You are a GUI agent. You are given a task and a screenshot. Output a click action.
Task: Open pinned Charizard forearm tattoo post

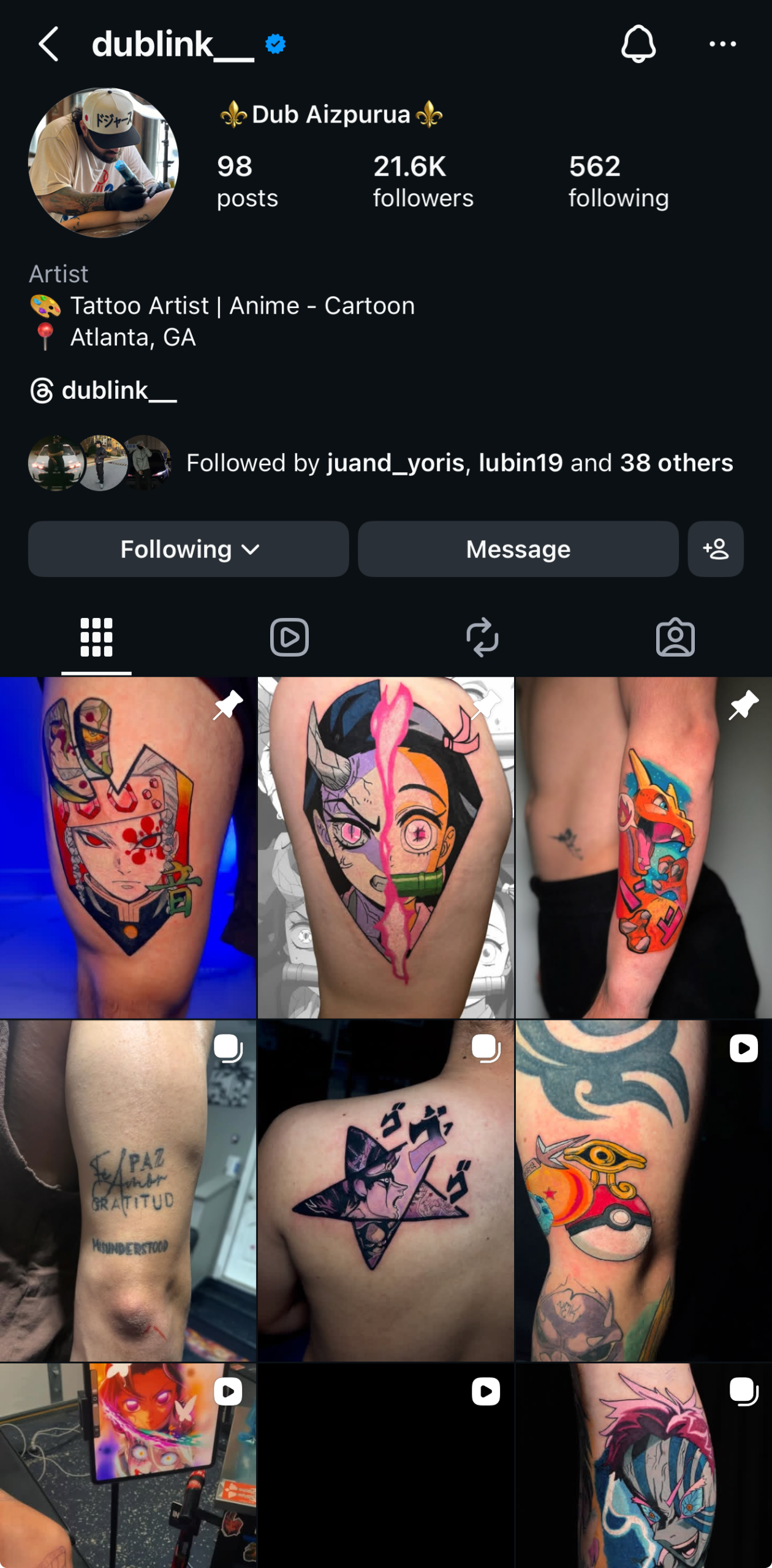click(x=643, y=848)
